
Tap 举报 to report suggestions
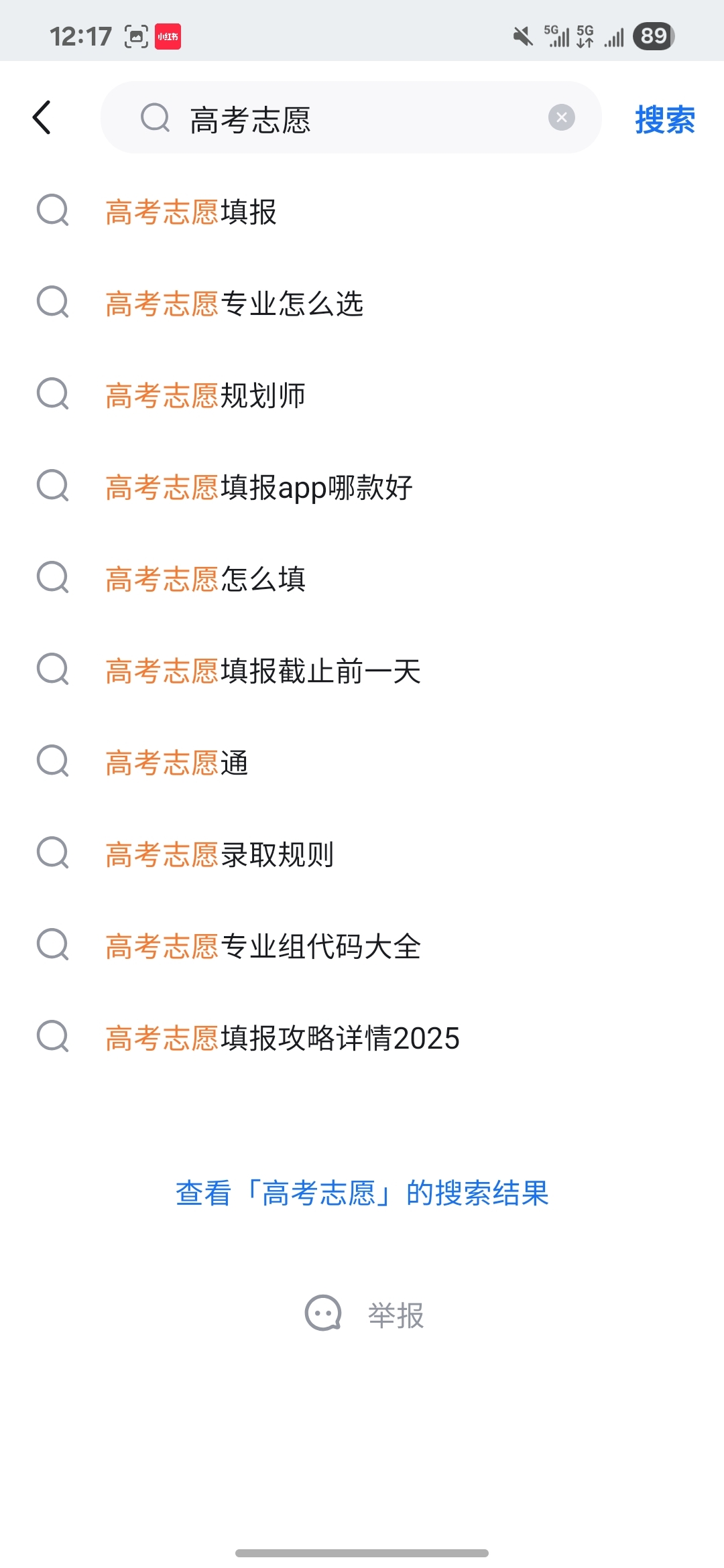tap(364, 1314)
